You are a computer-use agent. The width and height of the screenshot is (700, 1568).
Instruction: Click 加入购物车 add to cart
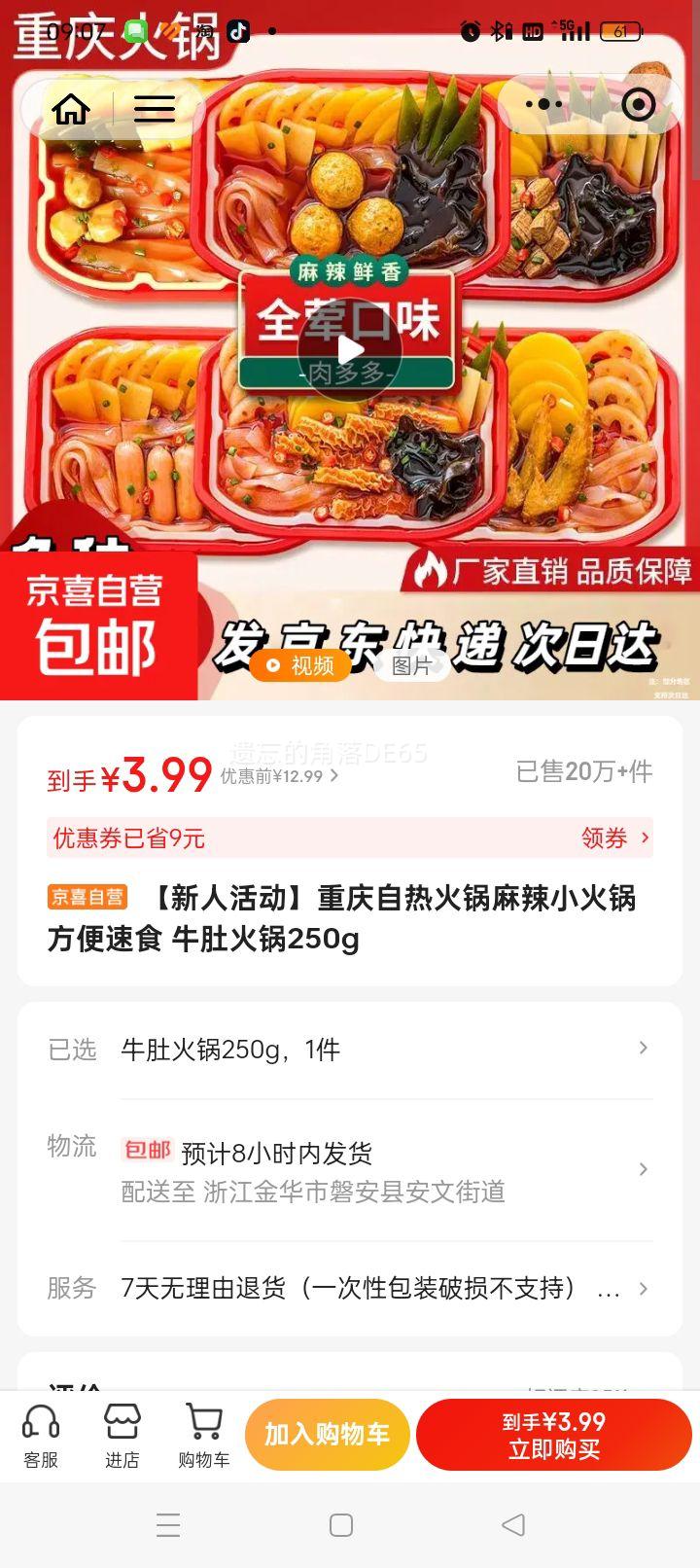326,1433
